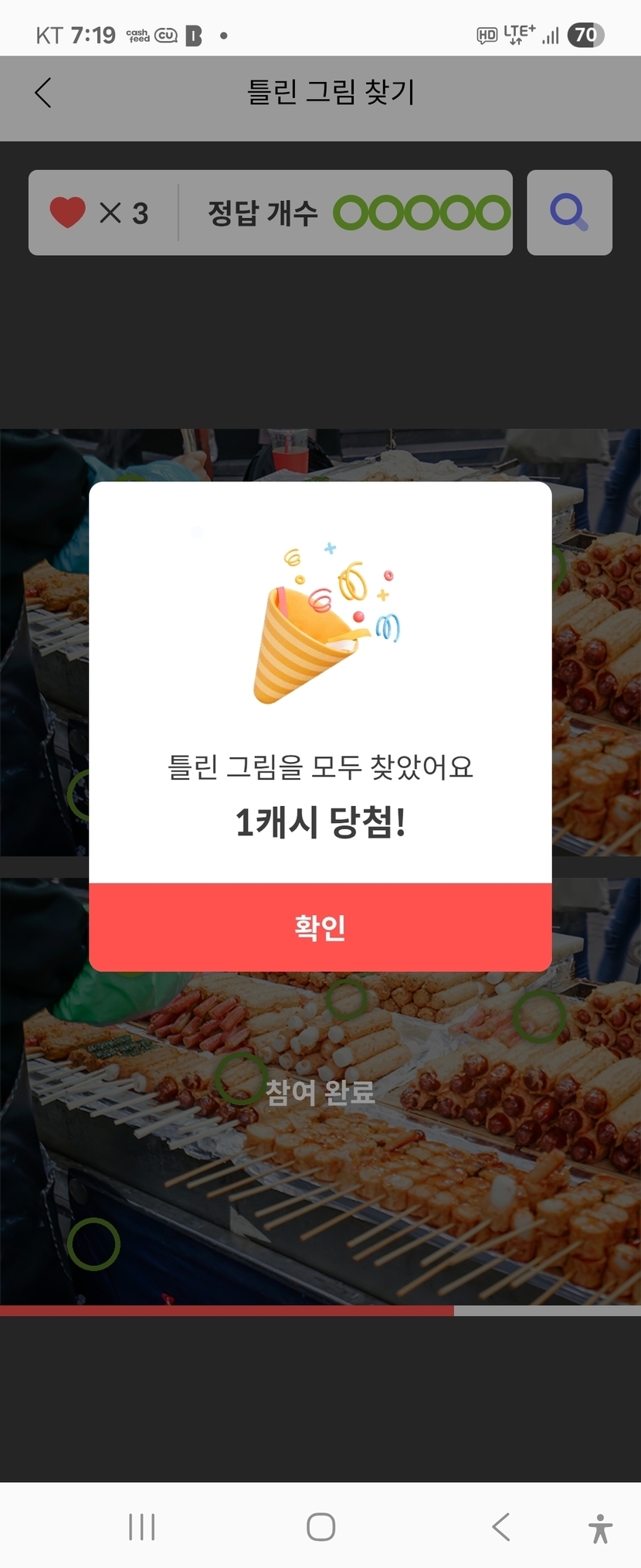Tap the system back arrow
This screenshot has height=1568, width=641.
tap(501, 1527)
